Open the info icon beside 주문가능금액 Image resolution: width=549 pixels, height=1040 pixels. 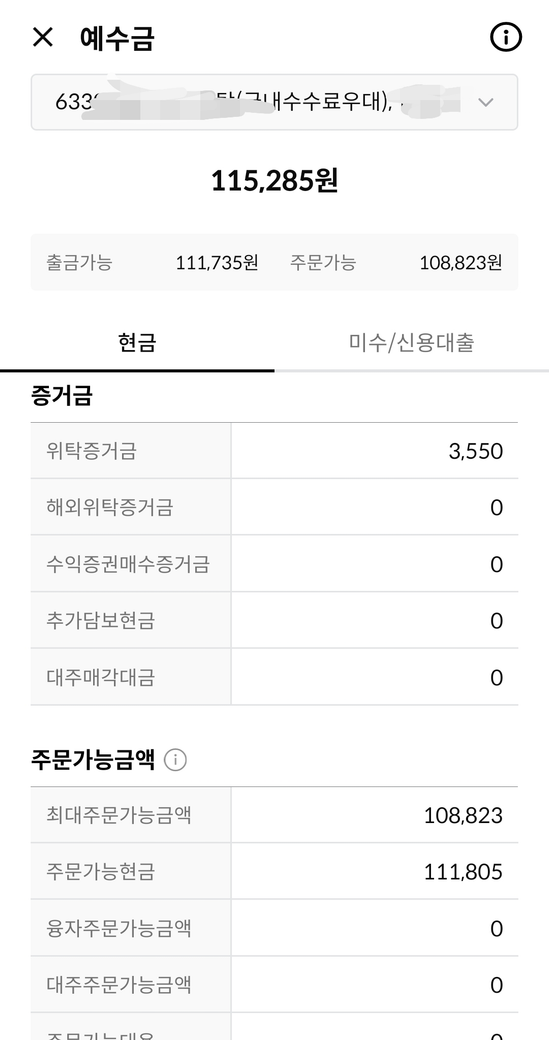pyautogui.click(x=175, y=759)
